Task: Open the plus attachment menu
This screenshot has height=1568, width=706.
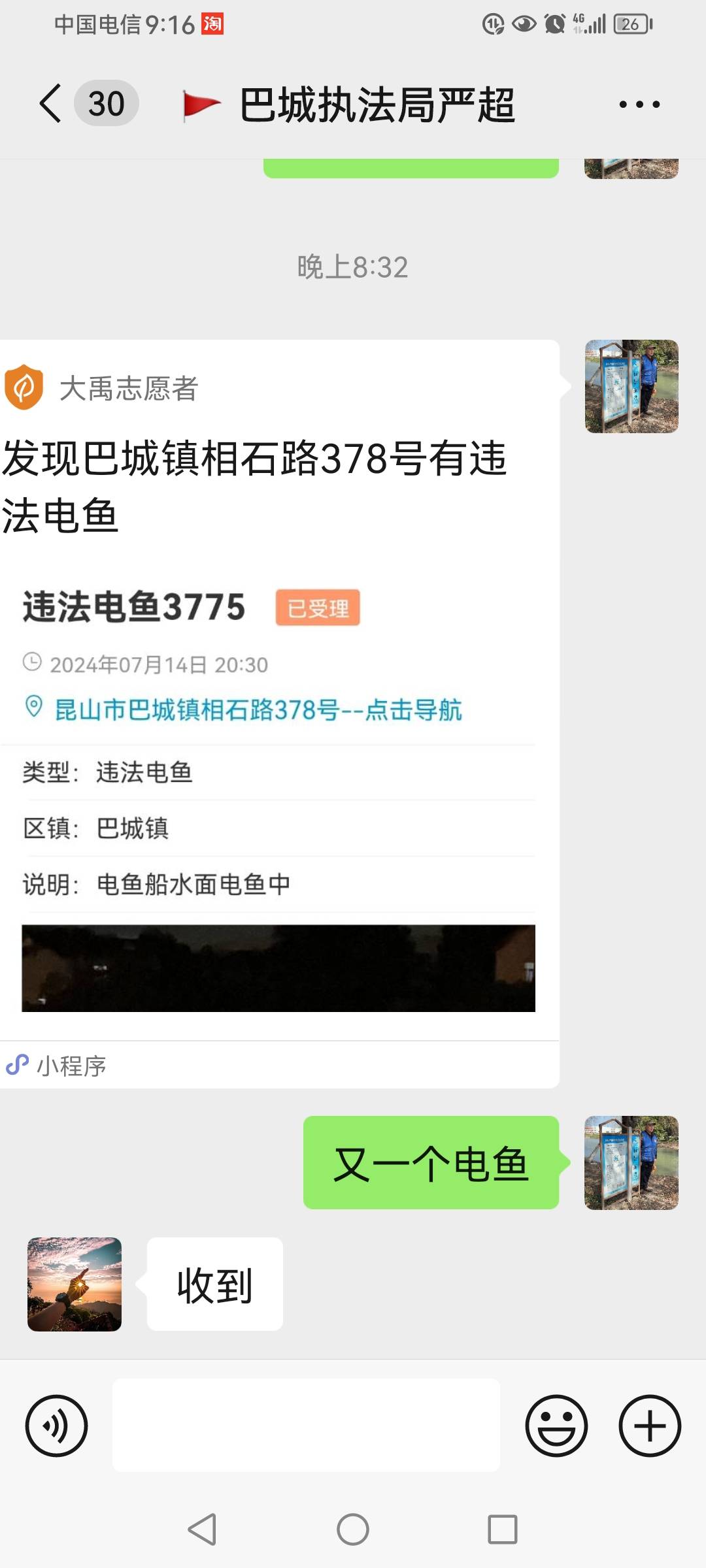Action: point(650,1426)
